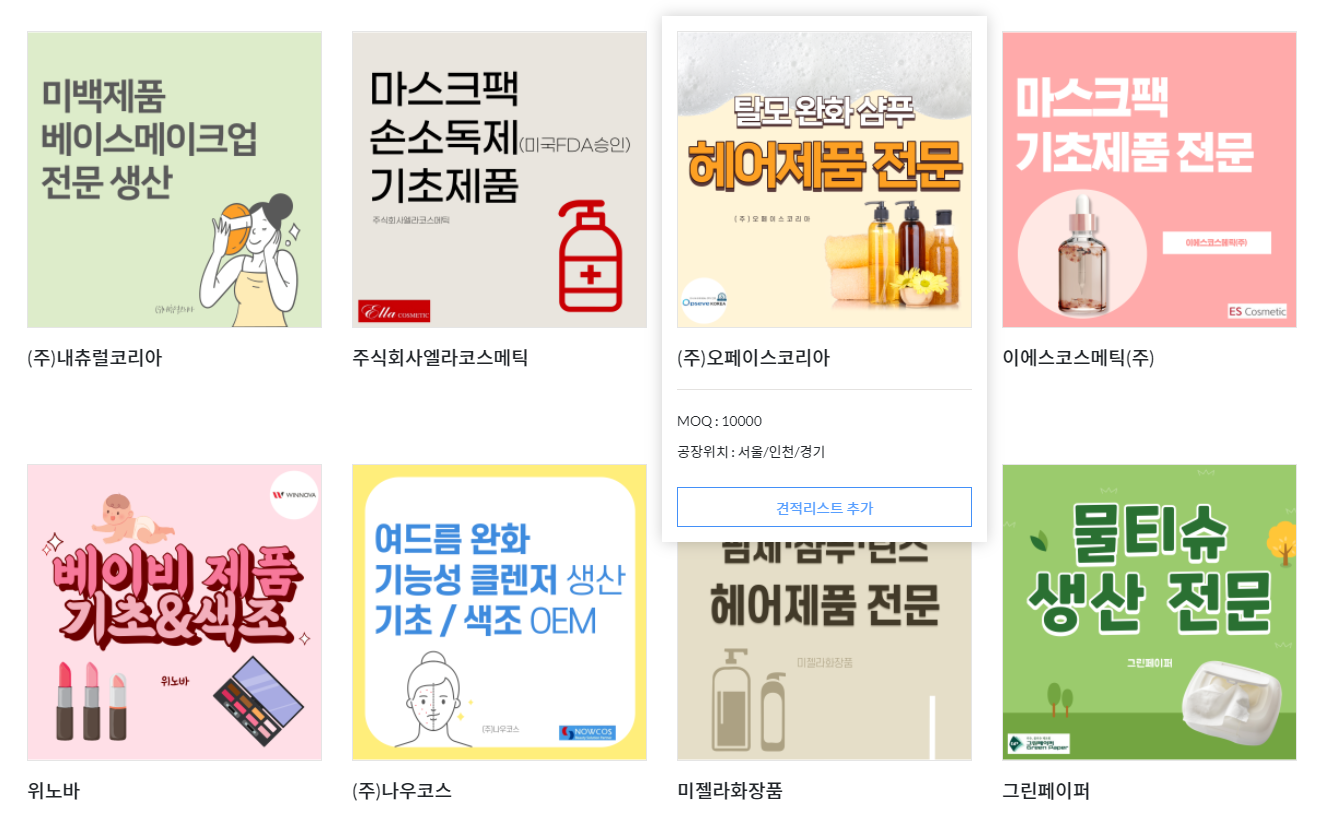Add (주)오페이스코리아 to the quote list
This screenshot has height=832, width=1319.
[x=824, y=507]
